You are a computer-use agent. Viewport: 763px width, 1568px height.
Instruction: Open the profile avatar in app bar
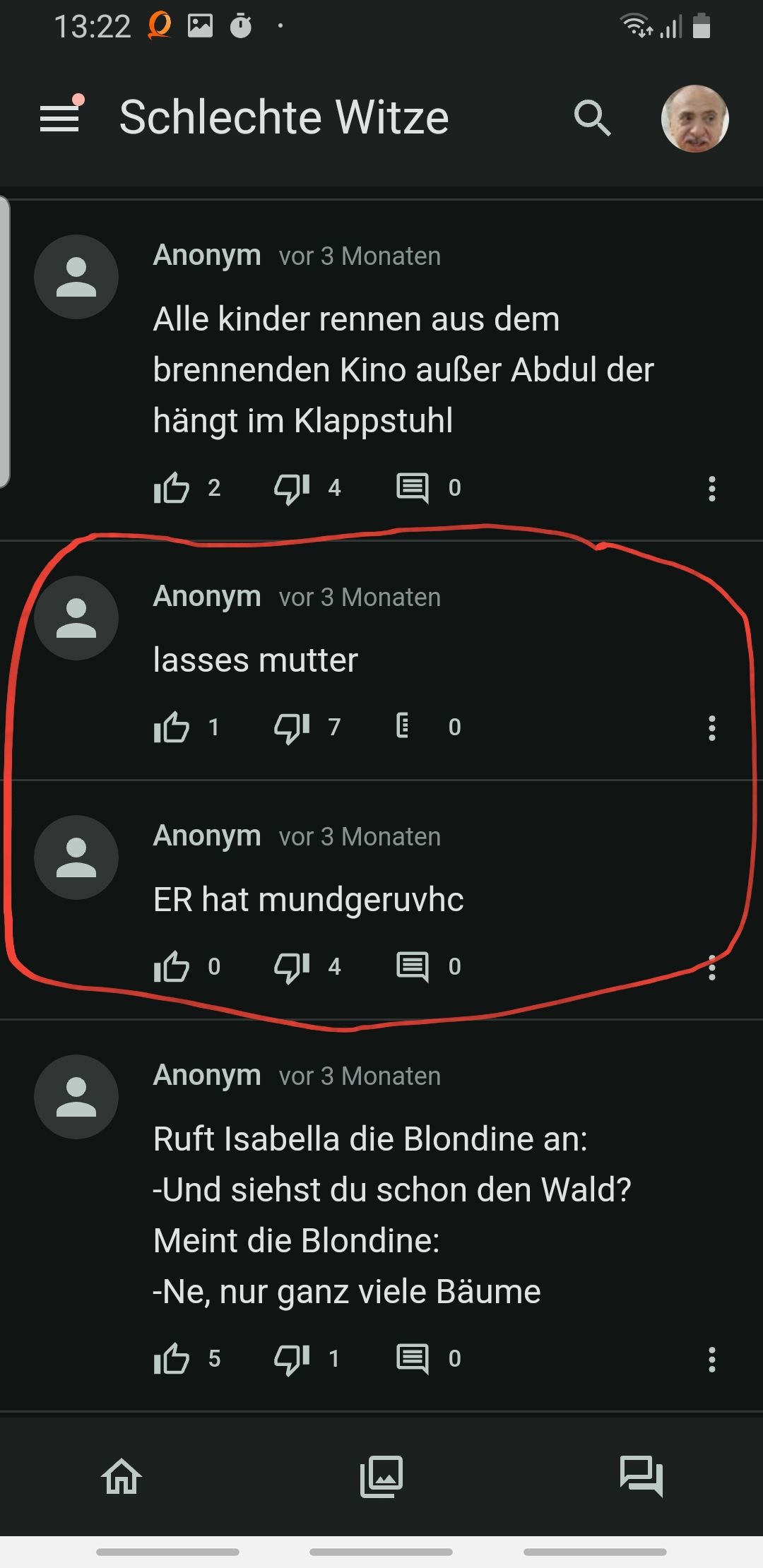coord(694,119)
